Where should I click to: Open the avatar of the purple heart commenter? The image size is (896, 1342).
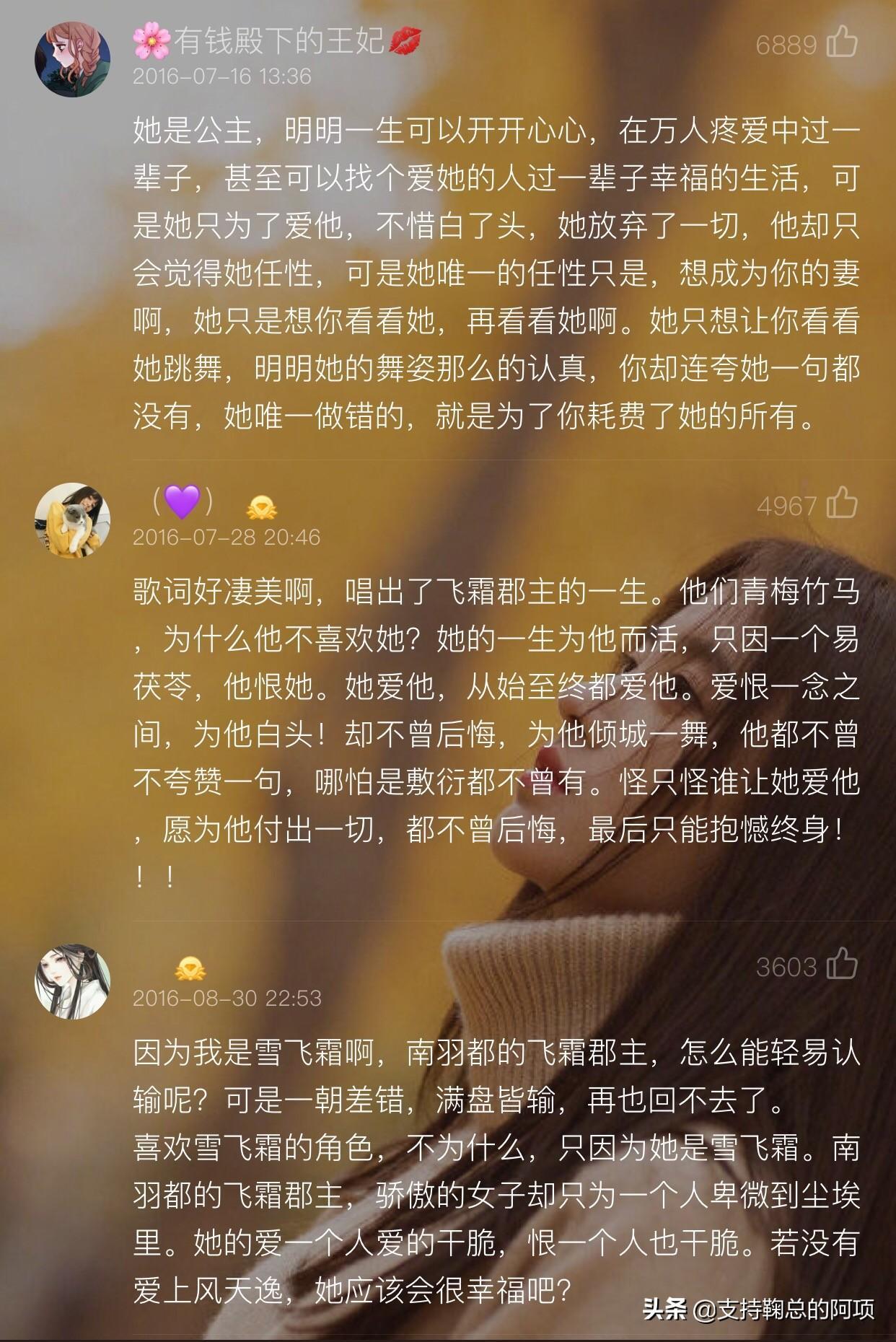(x=72, y=519)
